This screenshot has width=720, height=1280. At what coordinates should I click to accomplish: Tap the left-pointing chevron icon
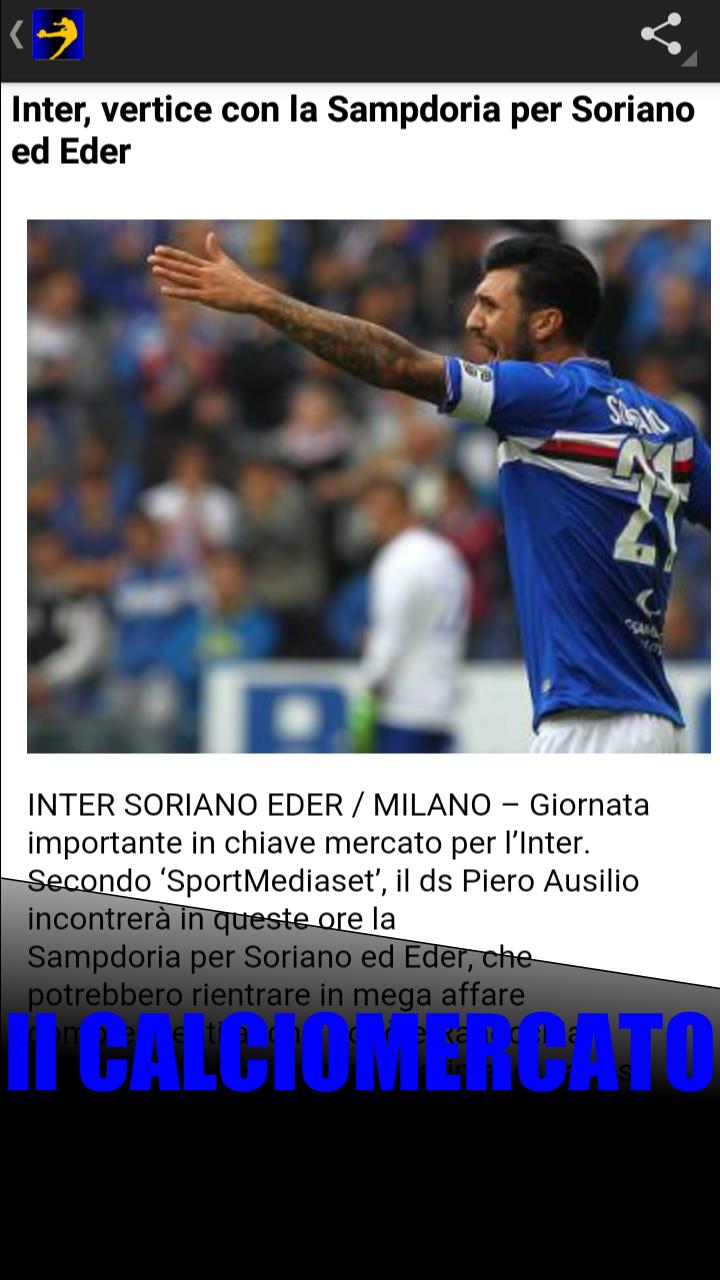[16, 35]
